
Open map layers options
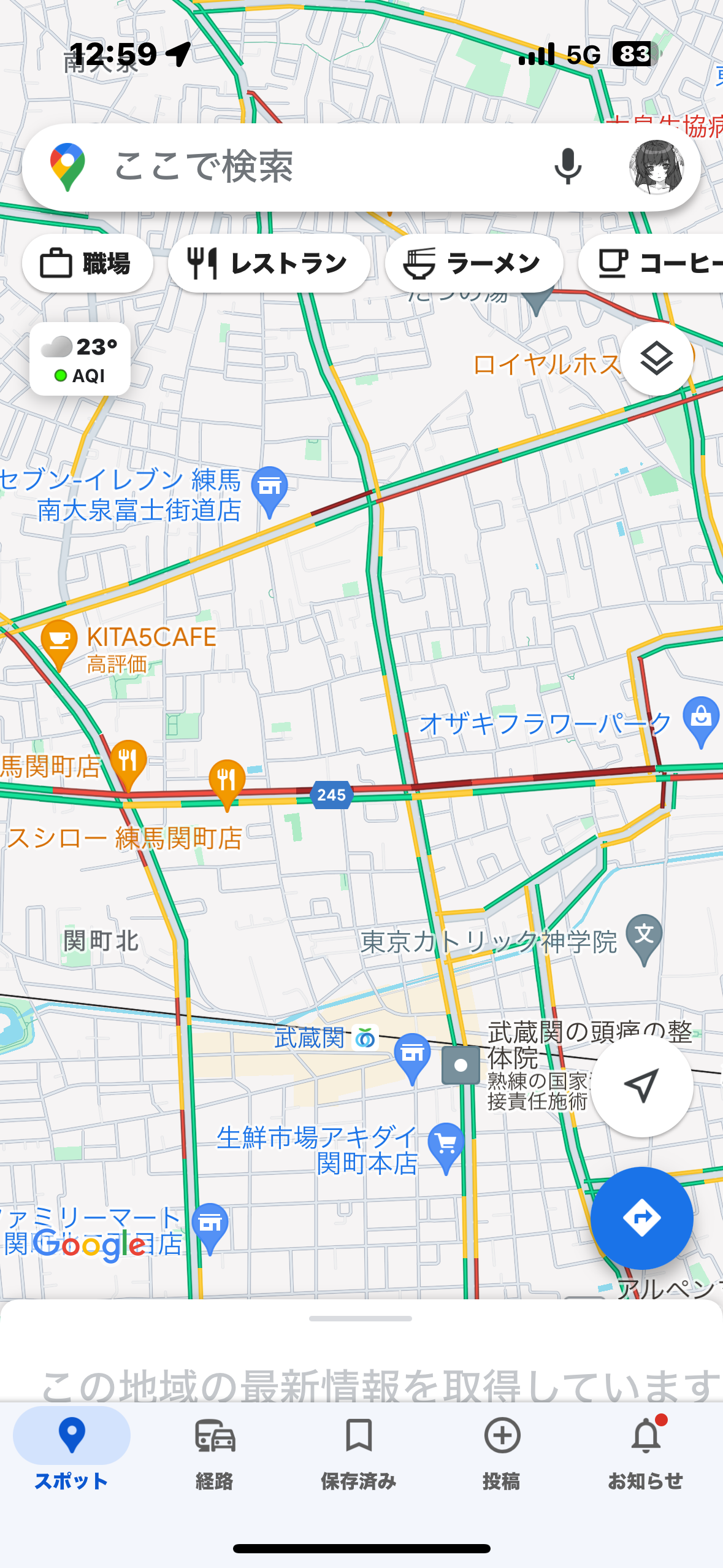tap(657, 359)
